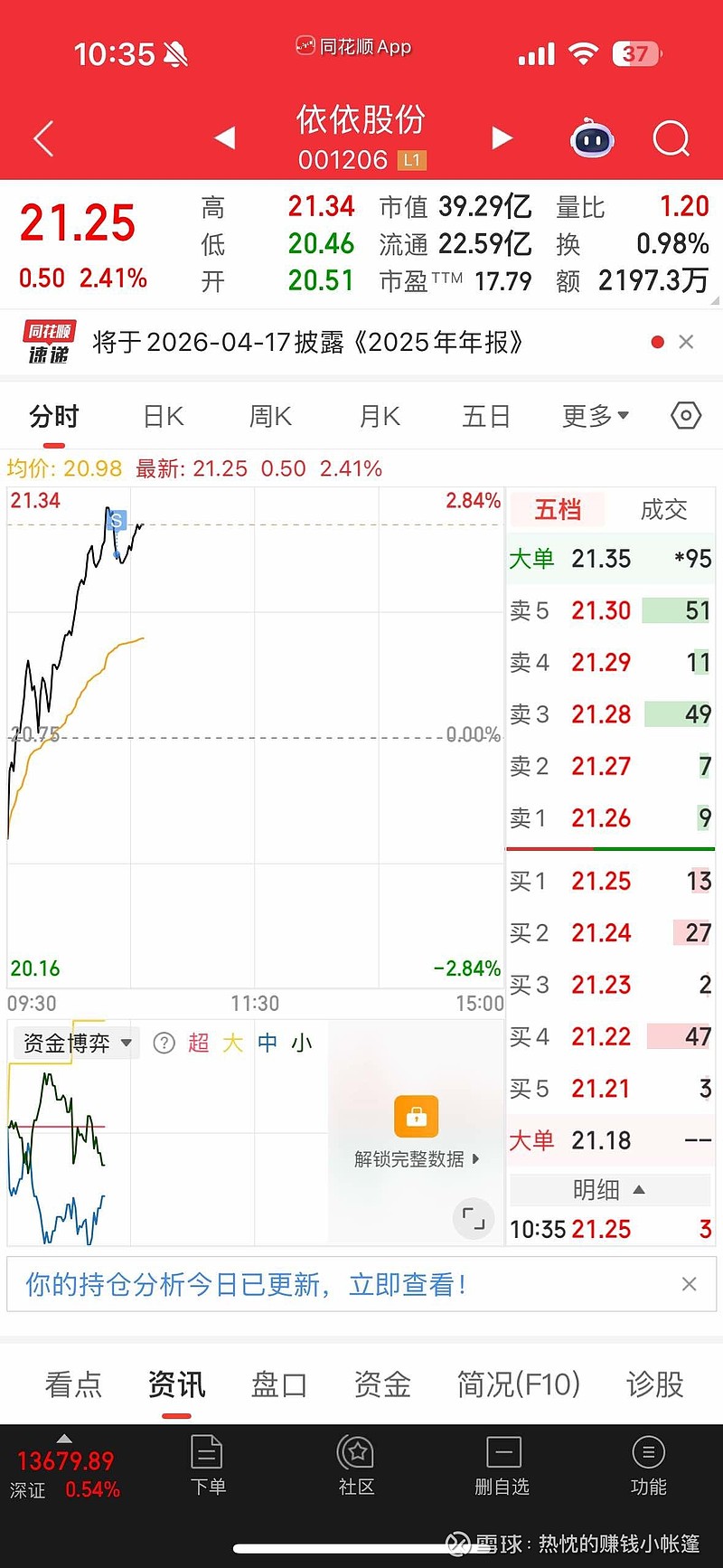Toggle the 中 medium order filter

268,1043
